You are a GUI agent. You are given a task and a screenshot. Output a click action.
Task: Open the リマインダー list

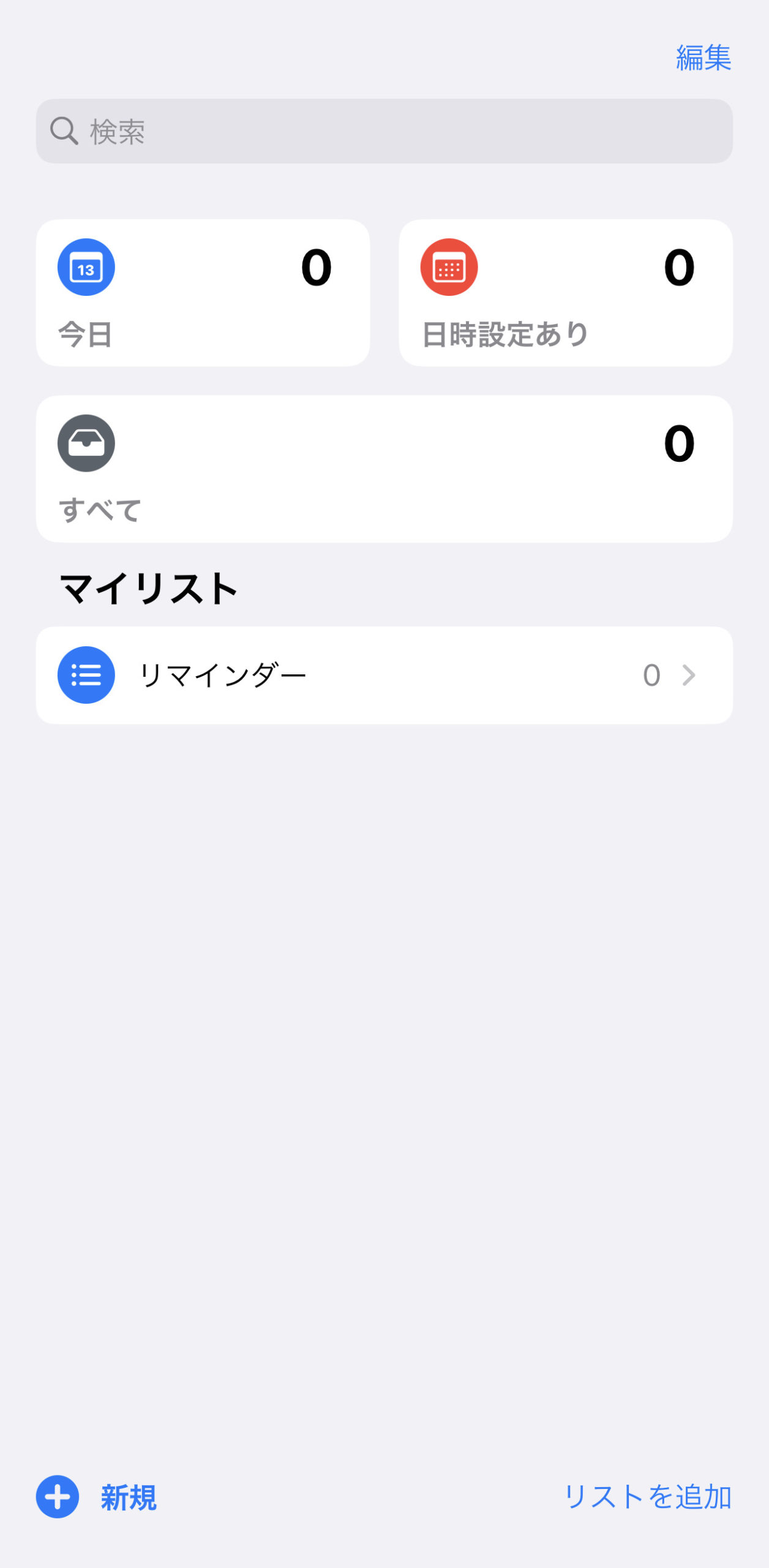point(384,675)
